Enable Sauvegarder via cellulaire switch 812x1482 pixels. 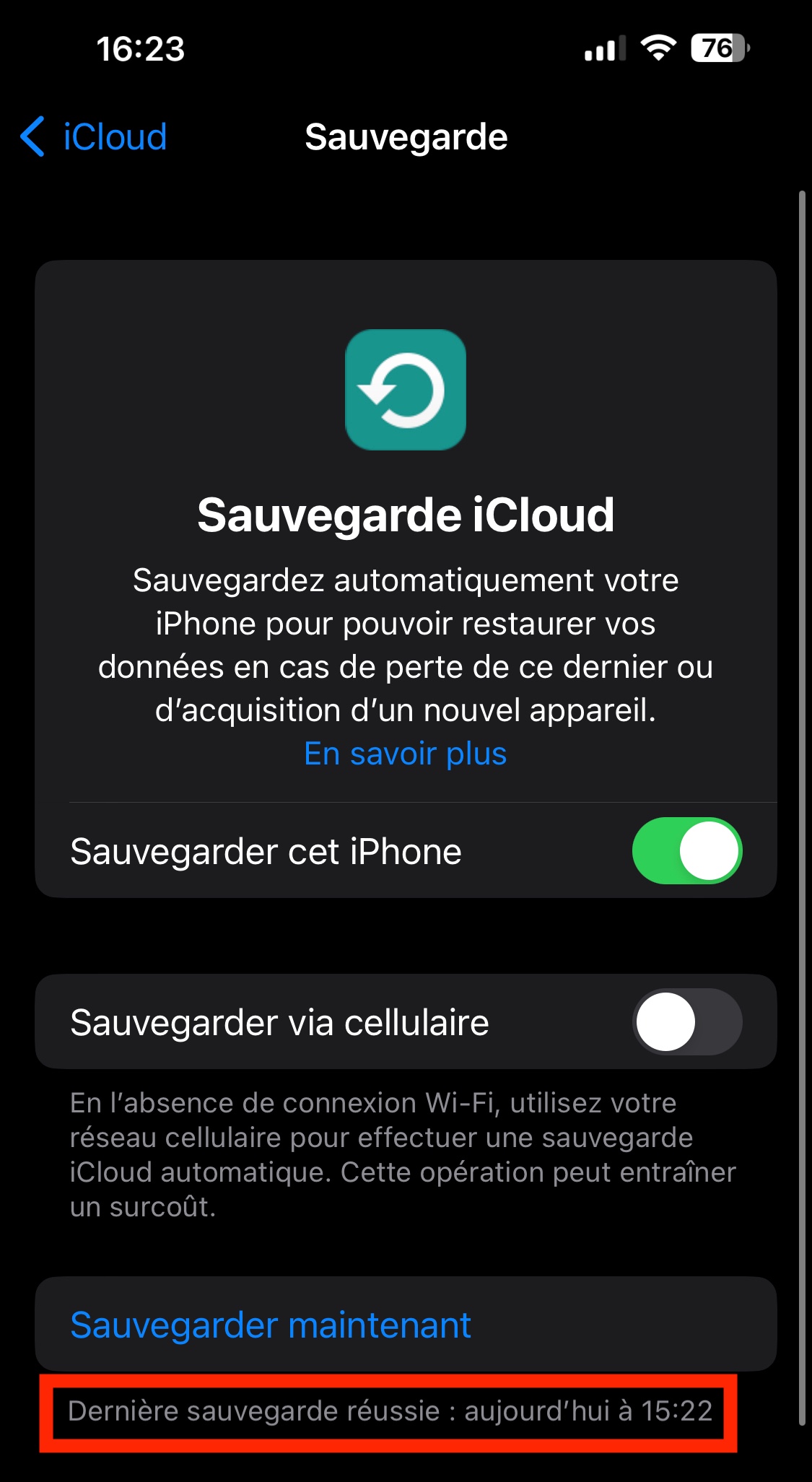(686, 1021)
